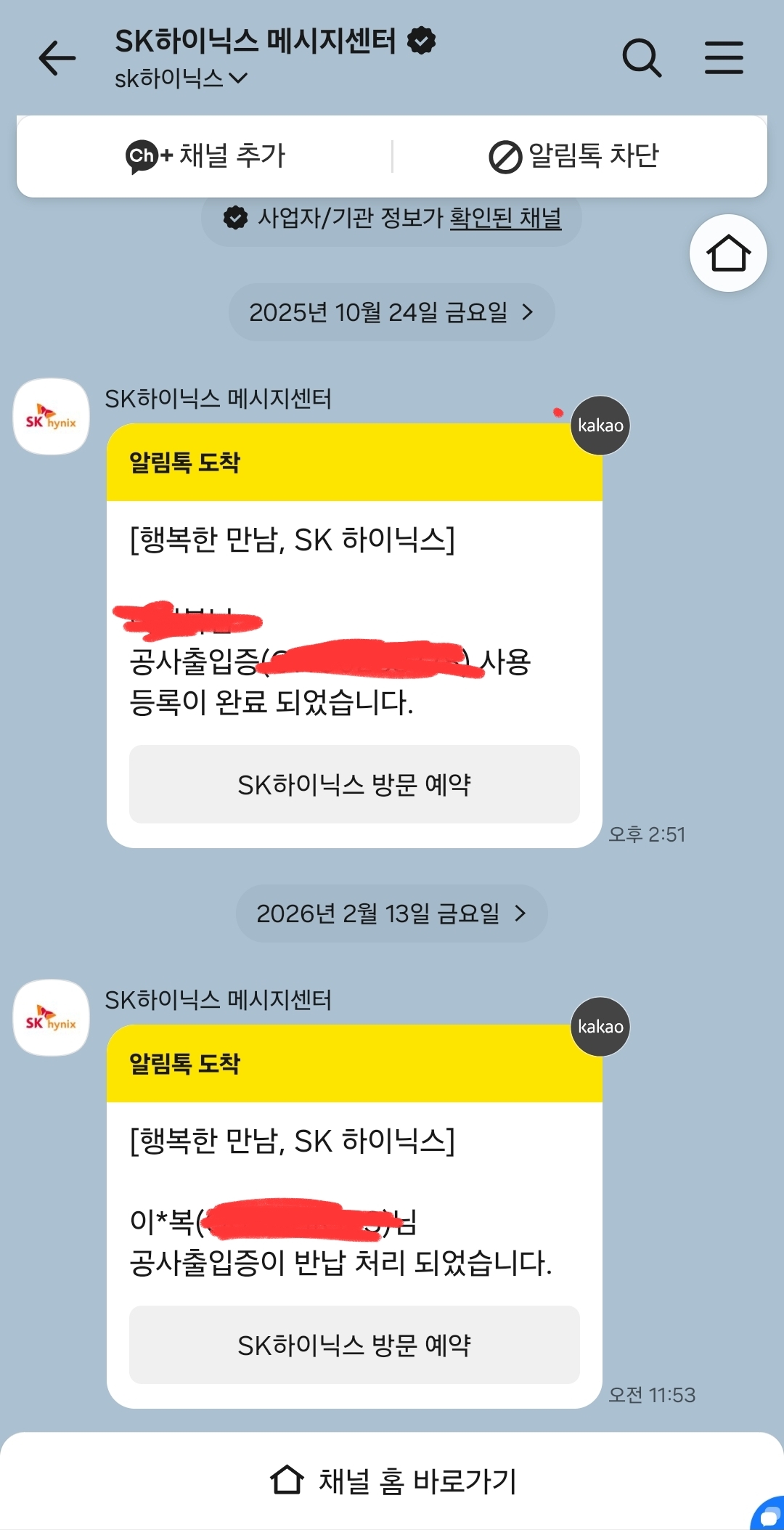Tap 채널 추가 to add channel
This screenshot has height=1530, width=784.
(206, 156)
